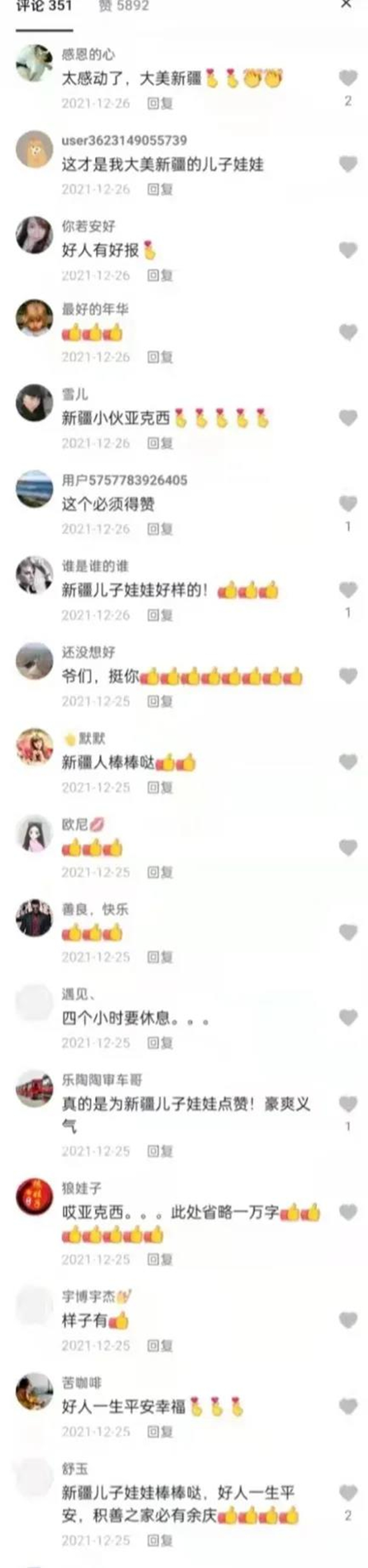Like the comment by 善良，快乐

[x=348, y=932]
